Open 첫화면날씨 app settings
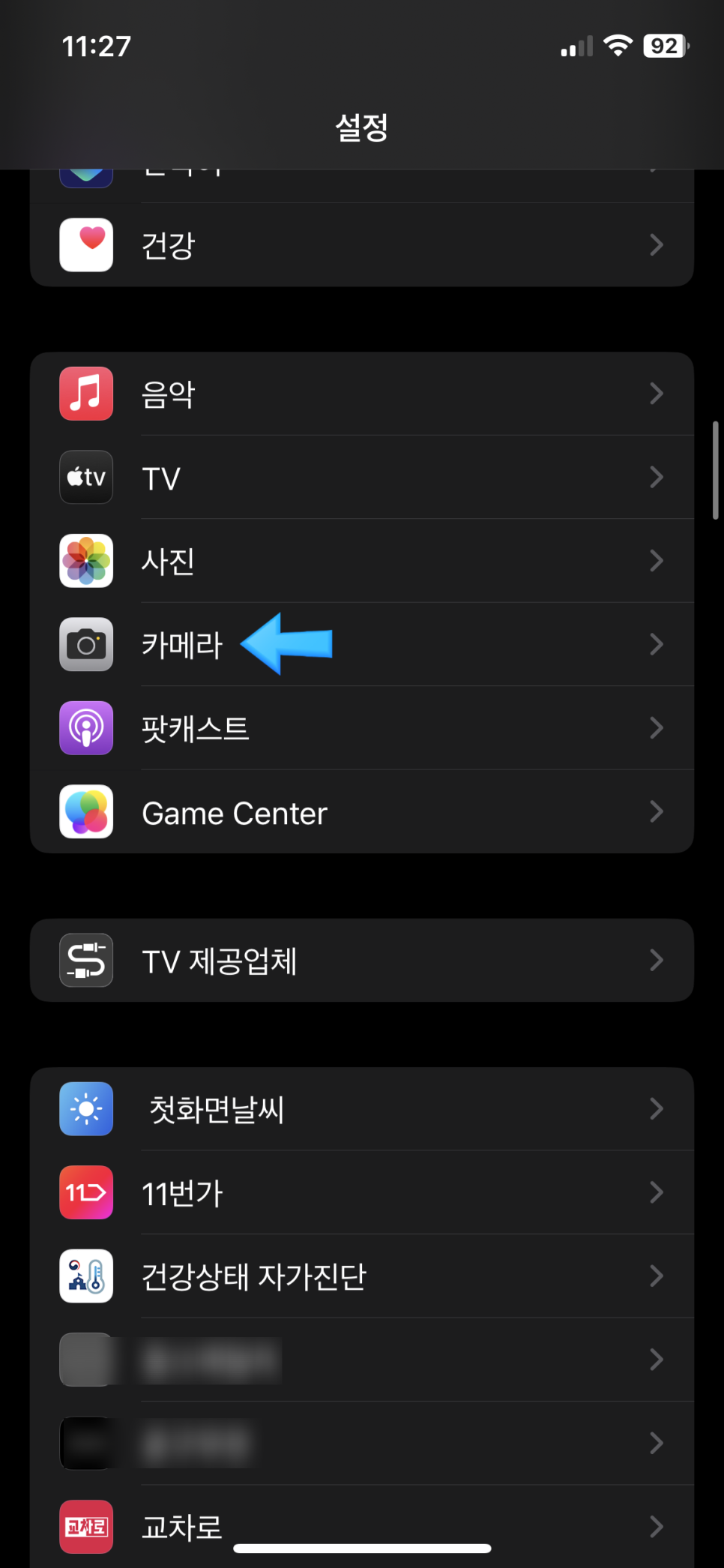Screen dimensions: 724x1568 [x=362, y=1109]
